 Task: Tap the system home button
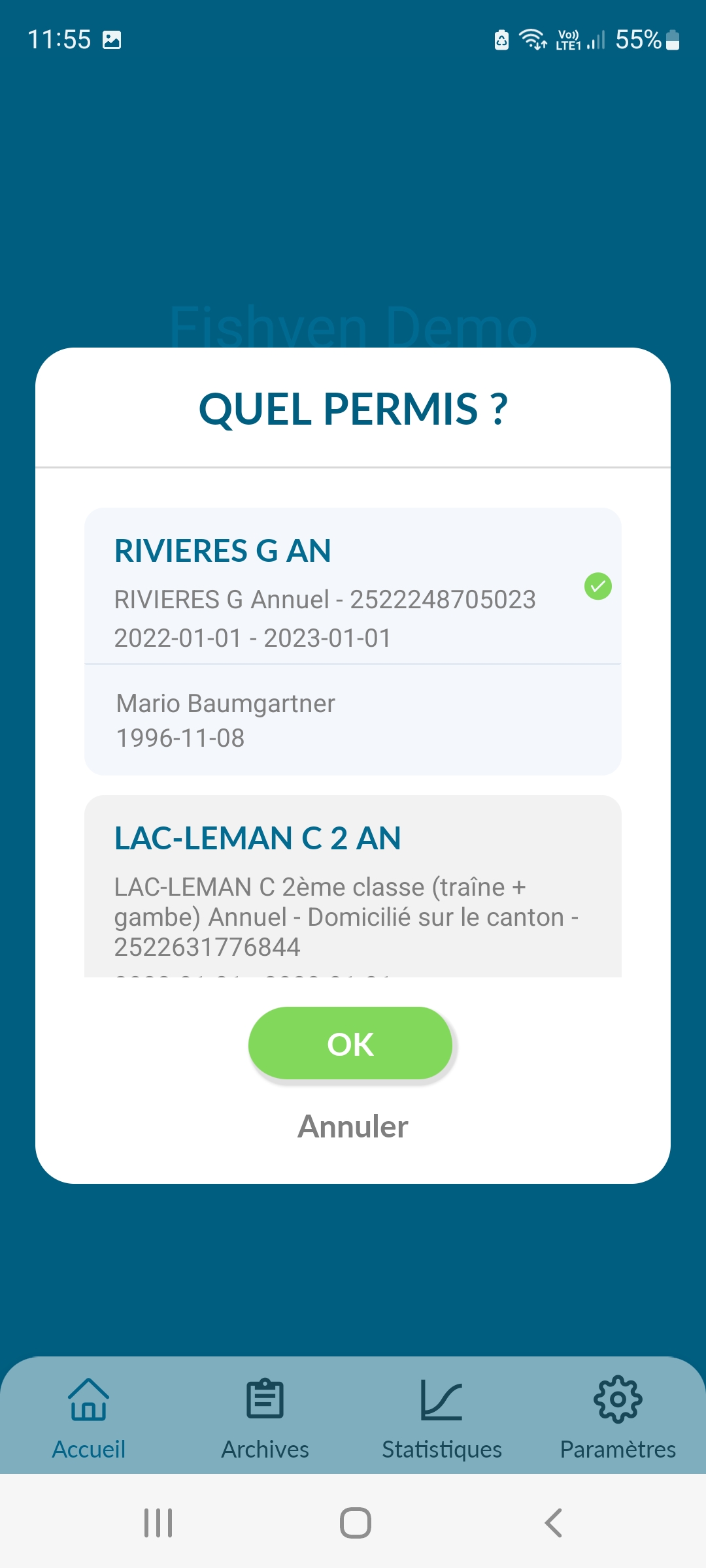pos(356,1523)
